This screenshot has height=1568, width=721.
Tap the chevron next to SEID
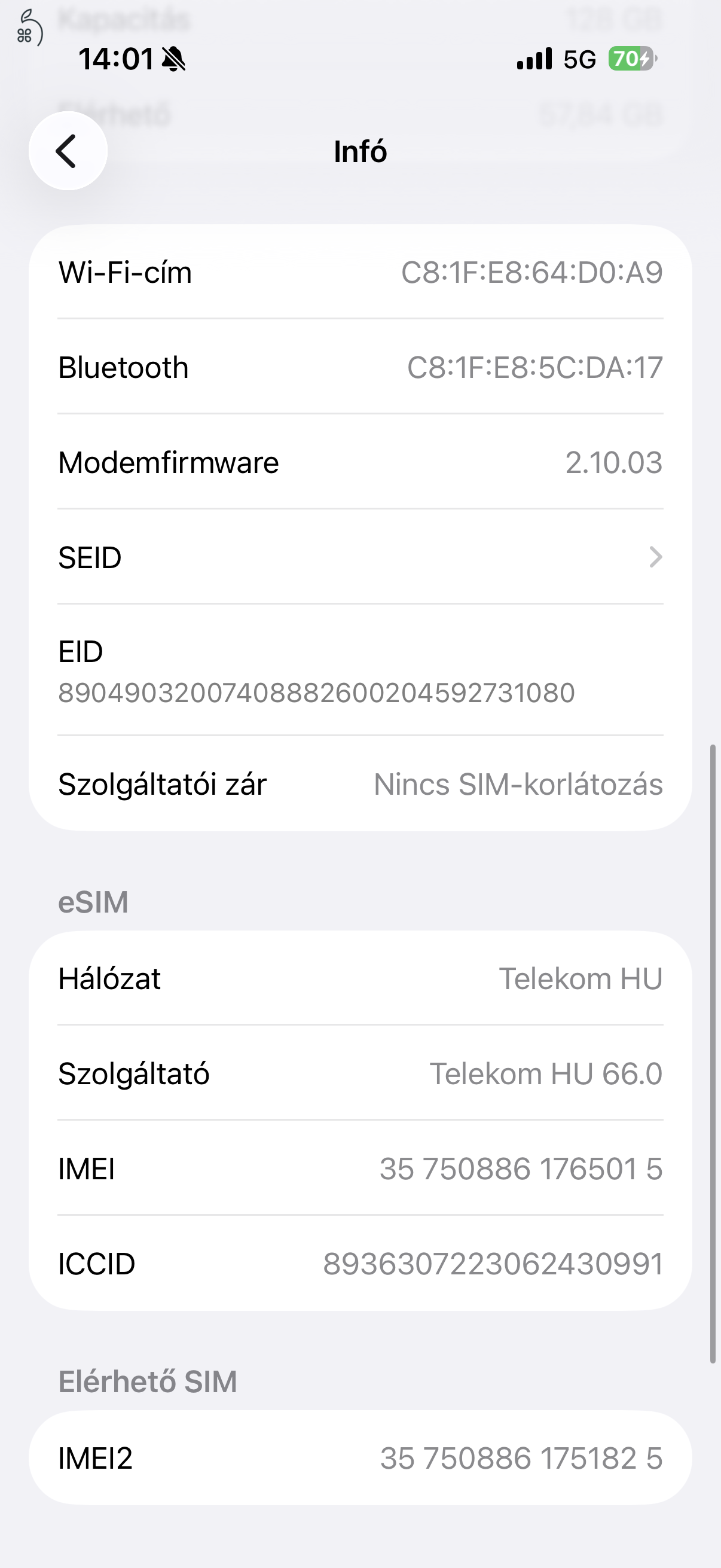[x=655, y=557]
